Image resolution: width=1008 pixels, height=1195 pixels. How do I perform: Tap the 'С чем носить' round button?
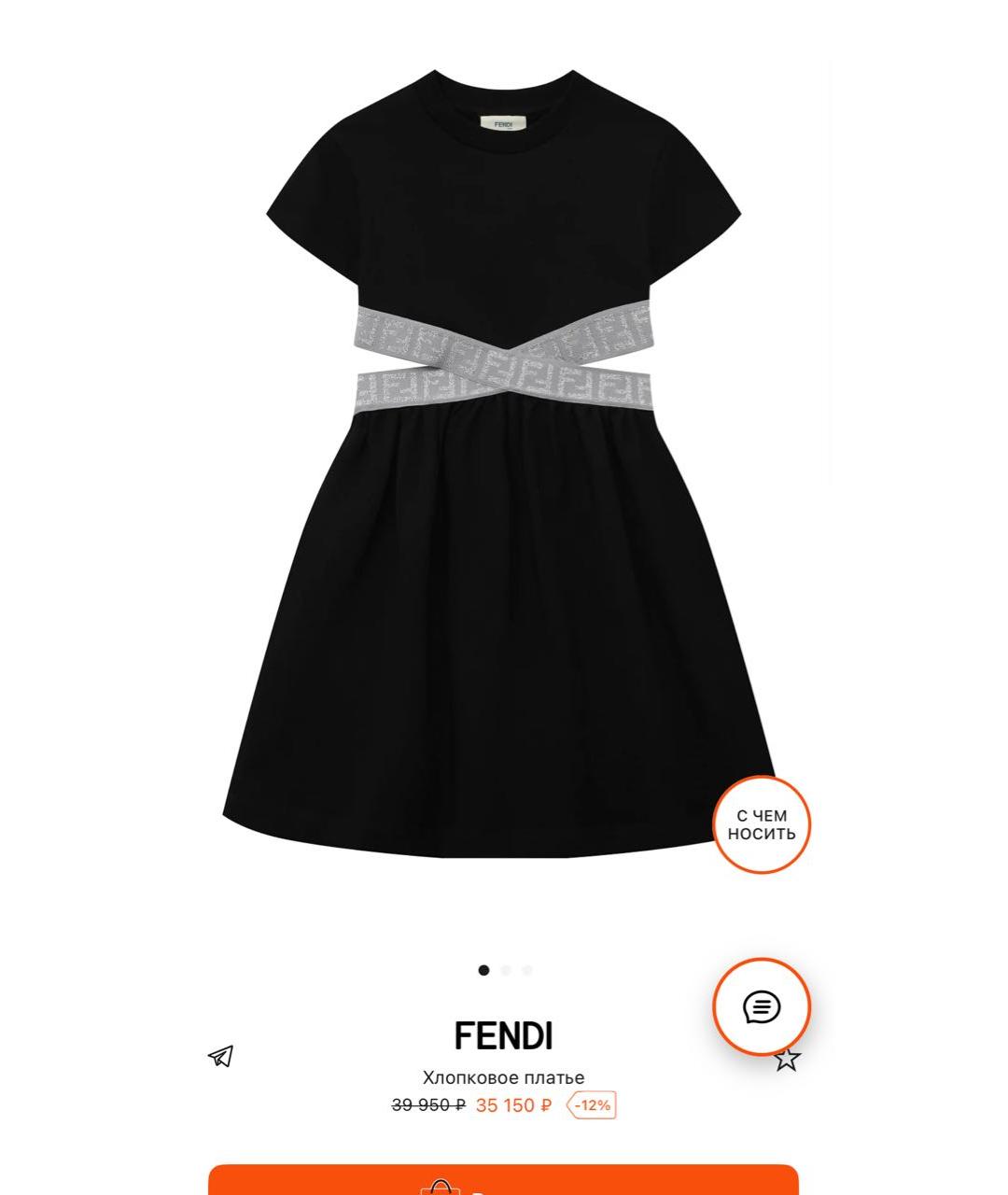coord(762,825)
